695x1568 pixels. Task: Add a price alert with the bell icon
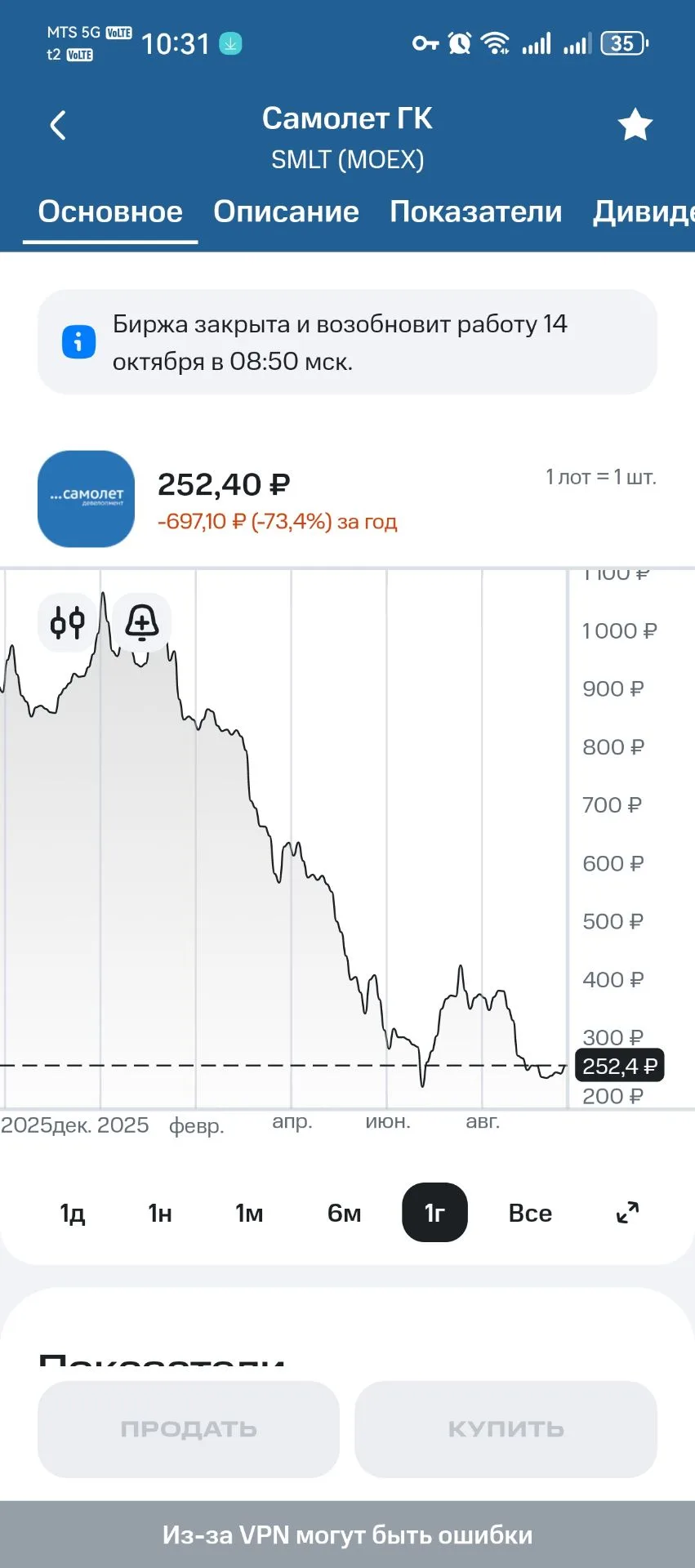[141, 622]
